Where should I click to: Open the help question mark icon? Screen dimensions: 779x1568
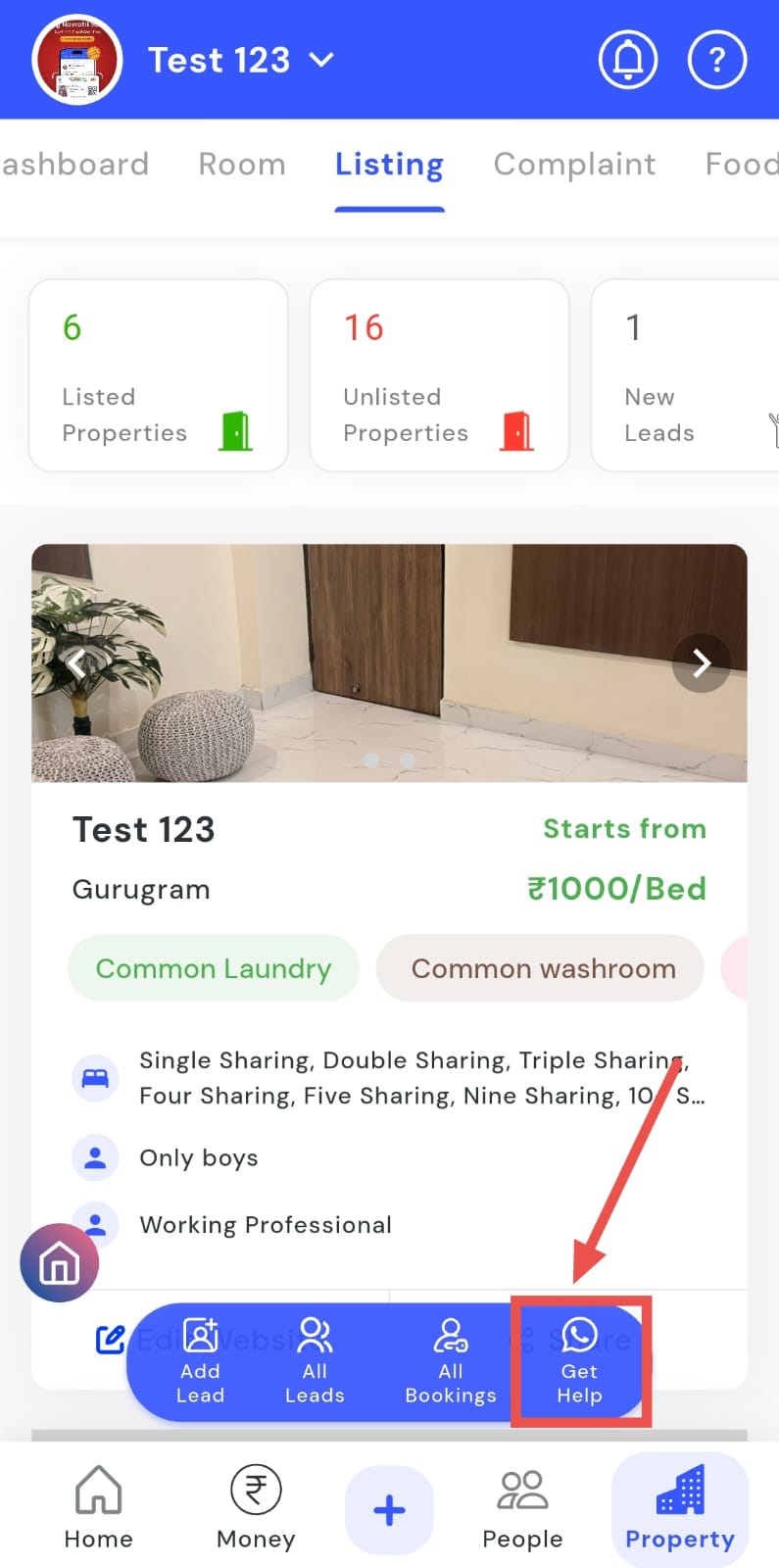pyautogui.click(x=717, y=60)
